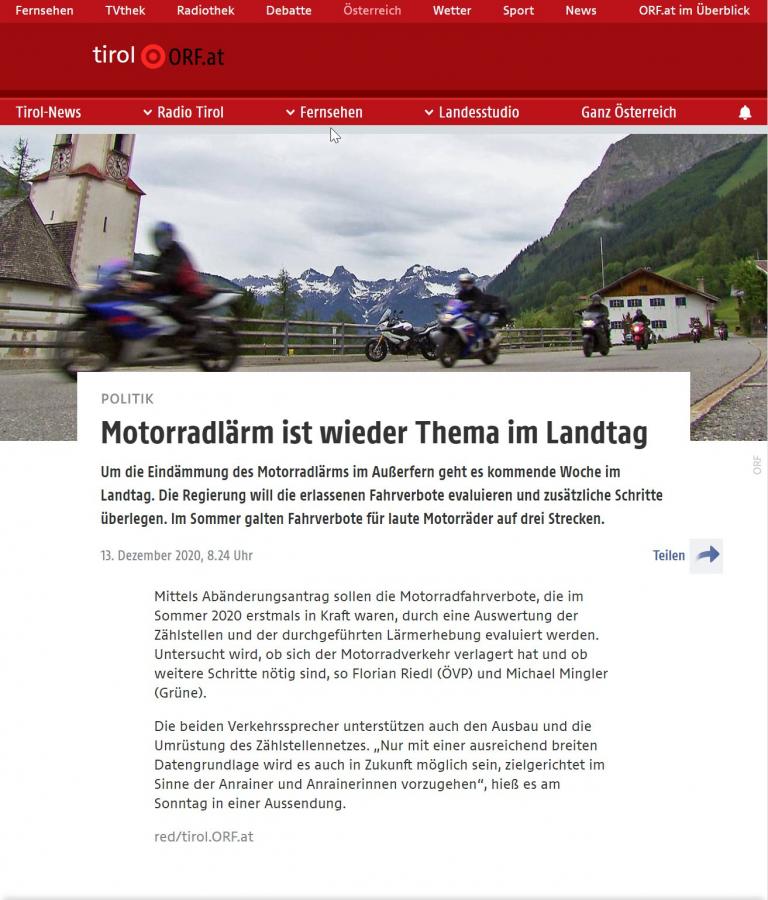Expand the Fernsehen dropdown in red menu
Screen dimensions: 768x900
click(x=324, y=112)
